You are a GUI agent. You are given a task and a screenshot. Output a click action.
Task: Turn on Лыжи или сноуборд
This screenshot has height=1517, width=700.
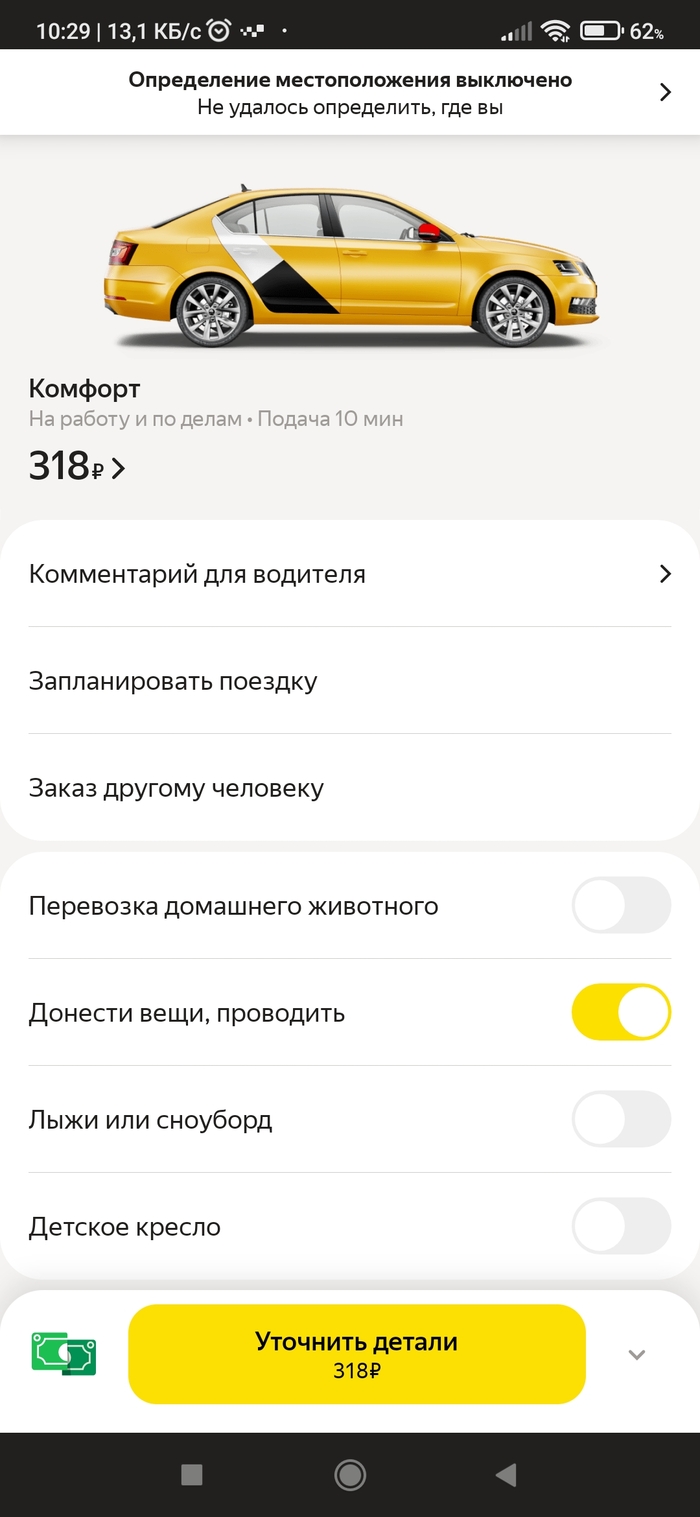pyautogui.click(x=620, y=1119)
